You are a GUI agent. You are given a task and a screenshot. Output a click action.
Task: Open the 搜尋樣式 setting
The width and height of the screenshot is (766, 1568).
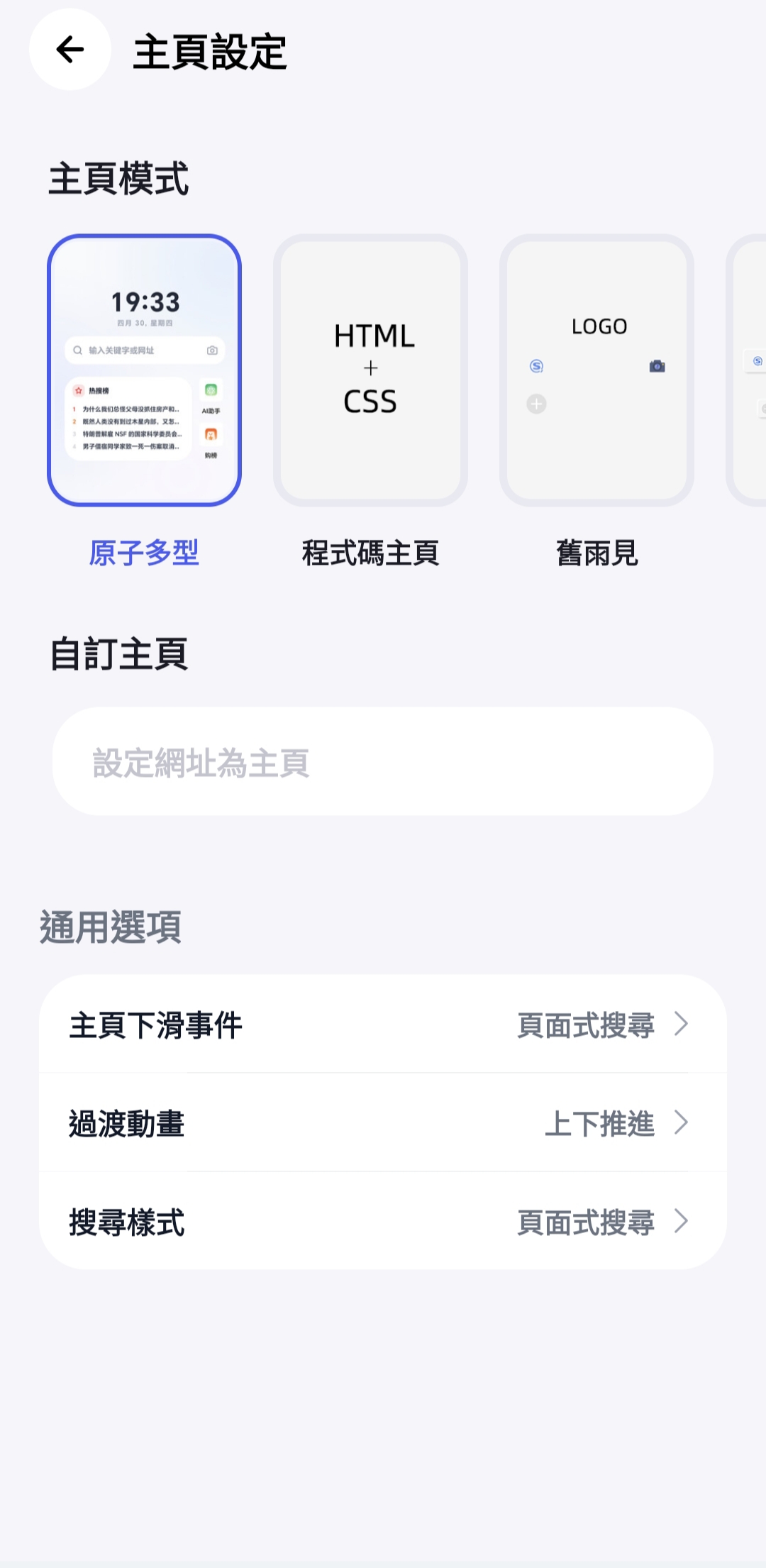tap(383, 1221)
